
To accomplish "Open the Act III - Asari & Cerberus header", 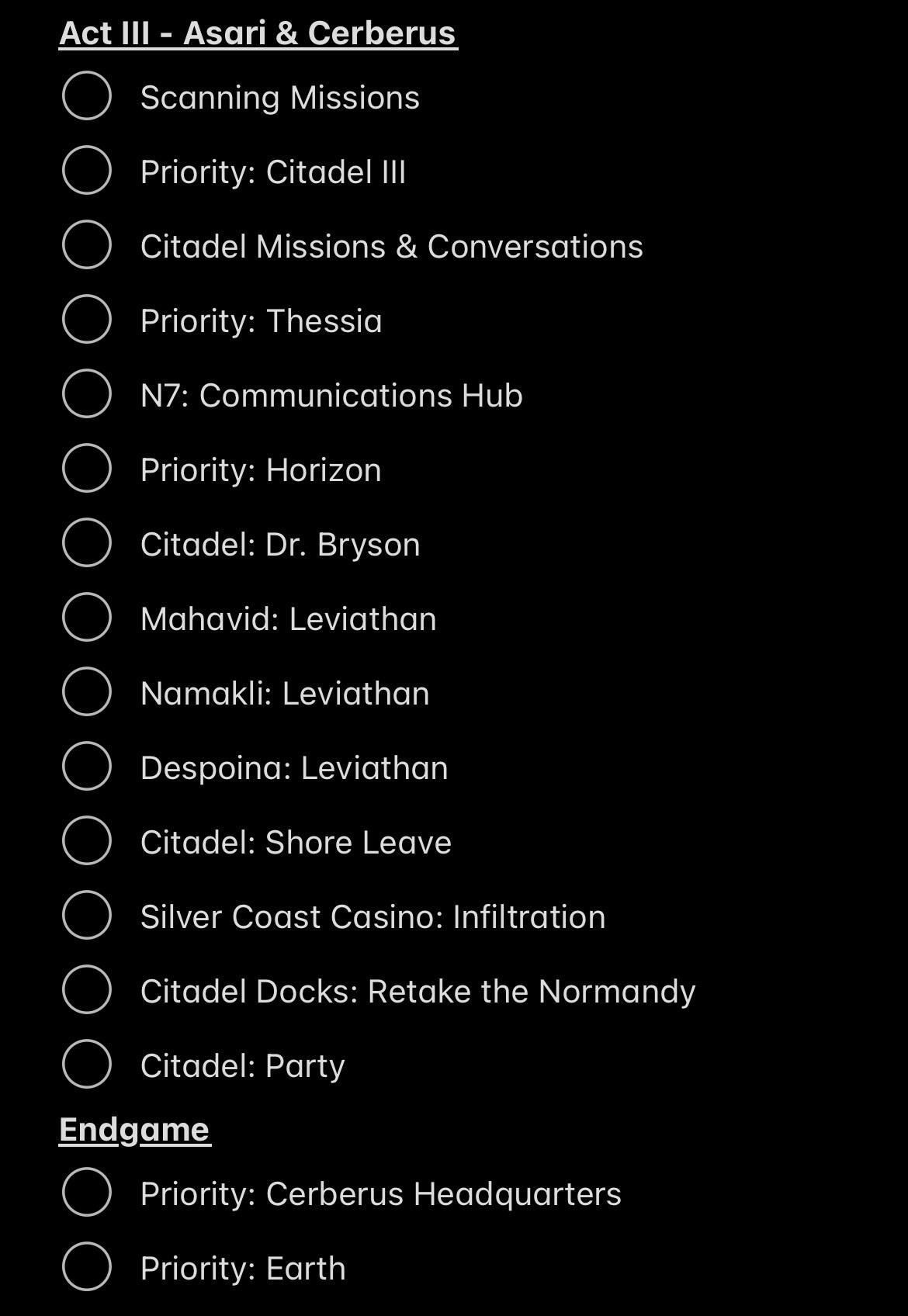I will tap(258, 33).
